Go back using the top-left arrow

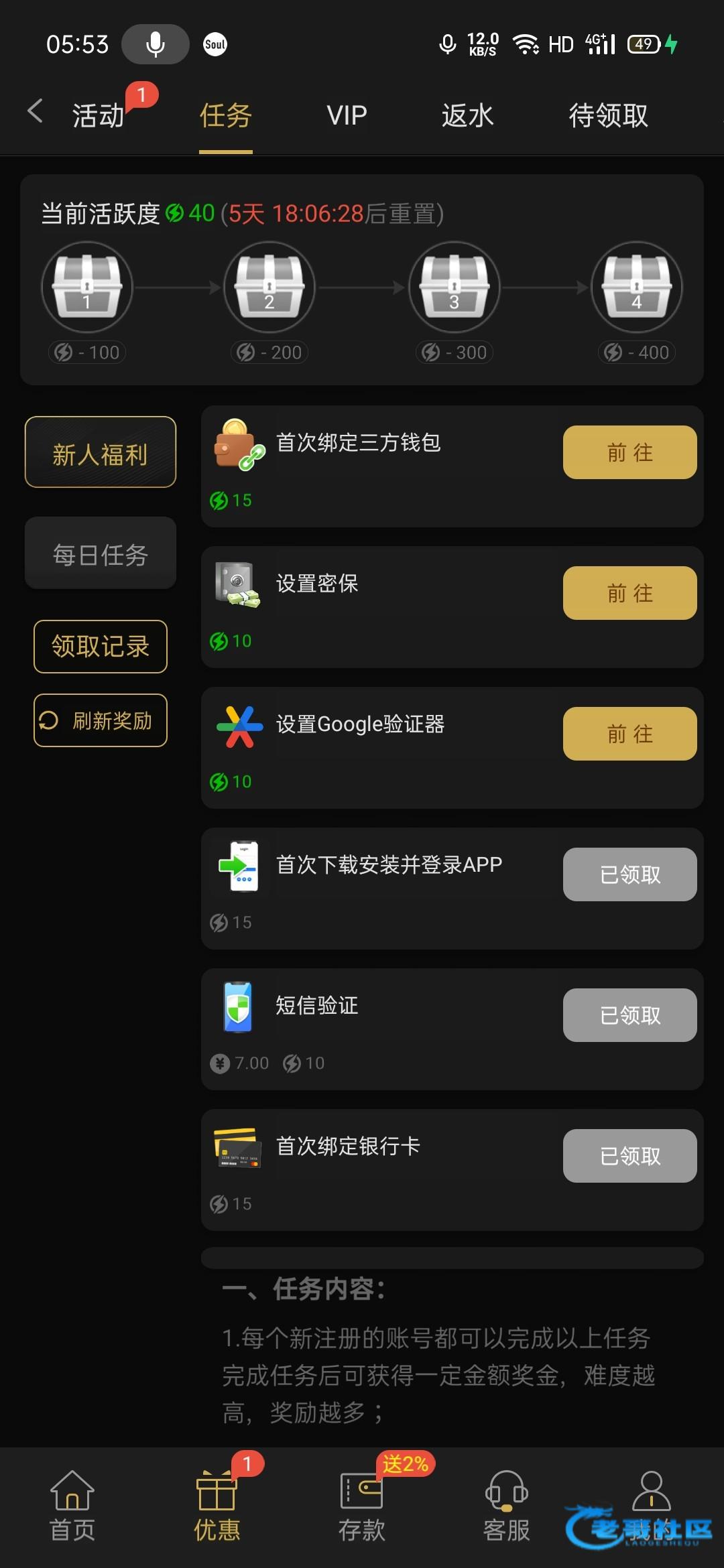(x=36, y=112)
